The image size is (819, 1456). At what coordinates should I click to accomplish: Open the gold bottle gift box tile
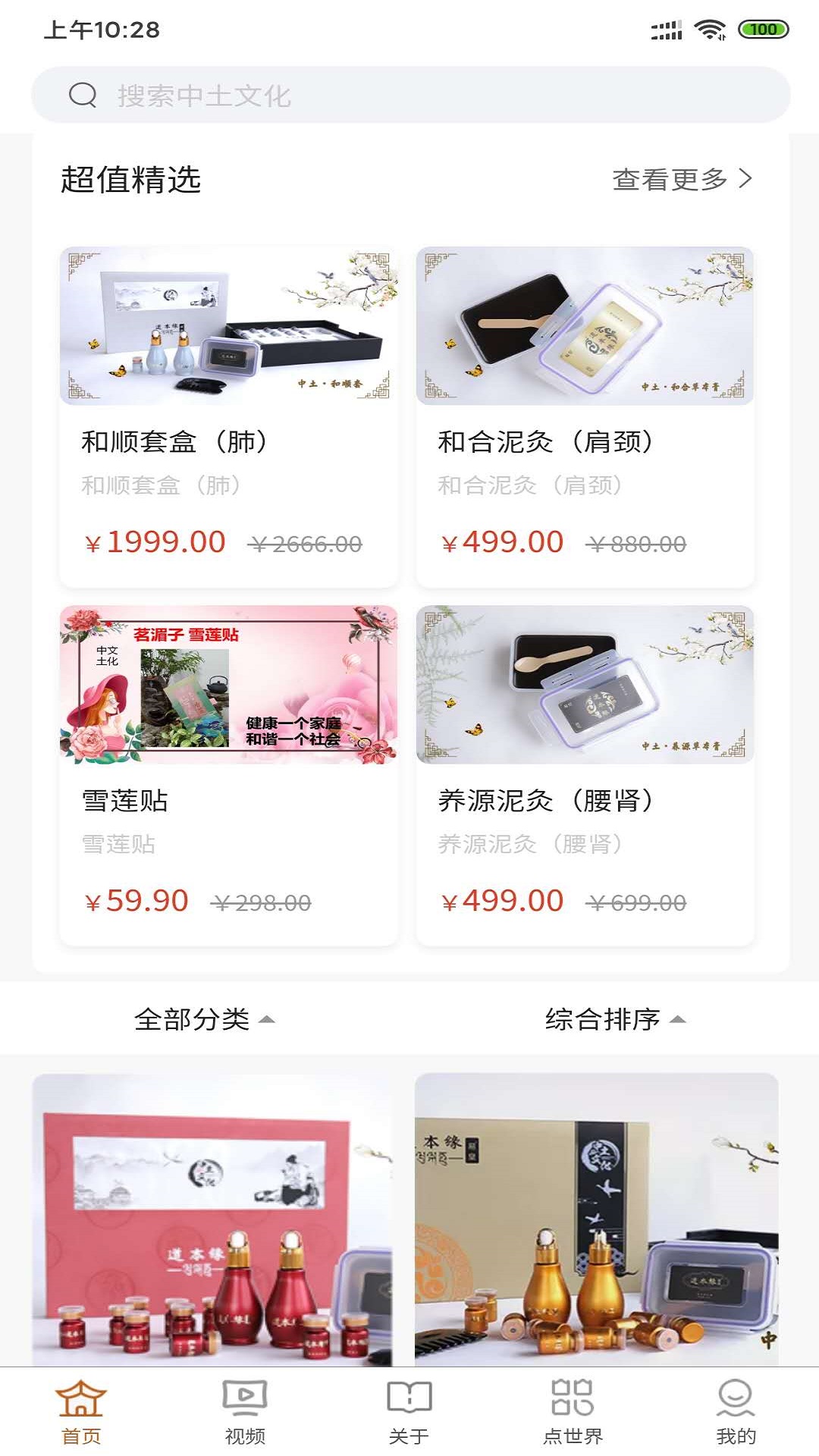point(596,1219)
